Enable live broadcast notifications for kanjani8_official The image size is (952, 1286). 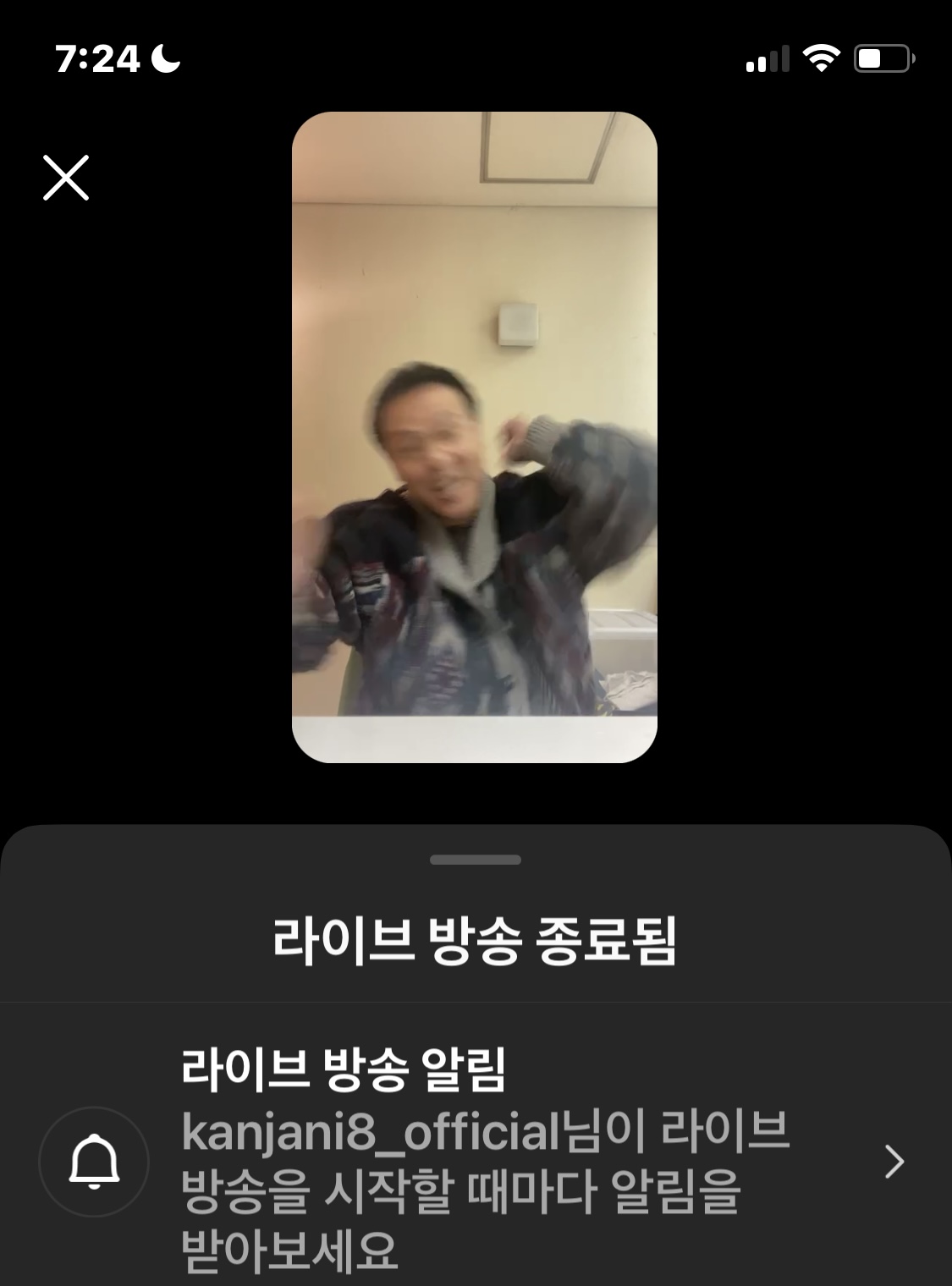(x=482, y=1161)
